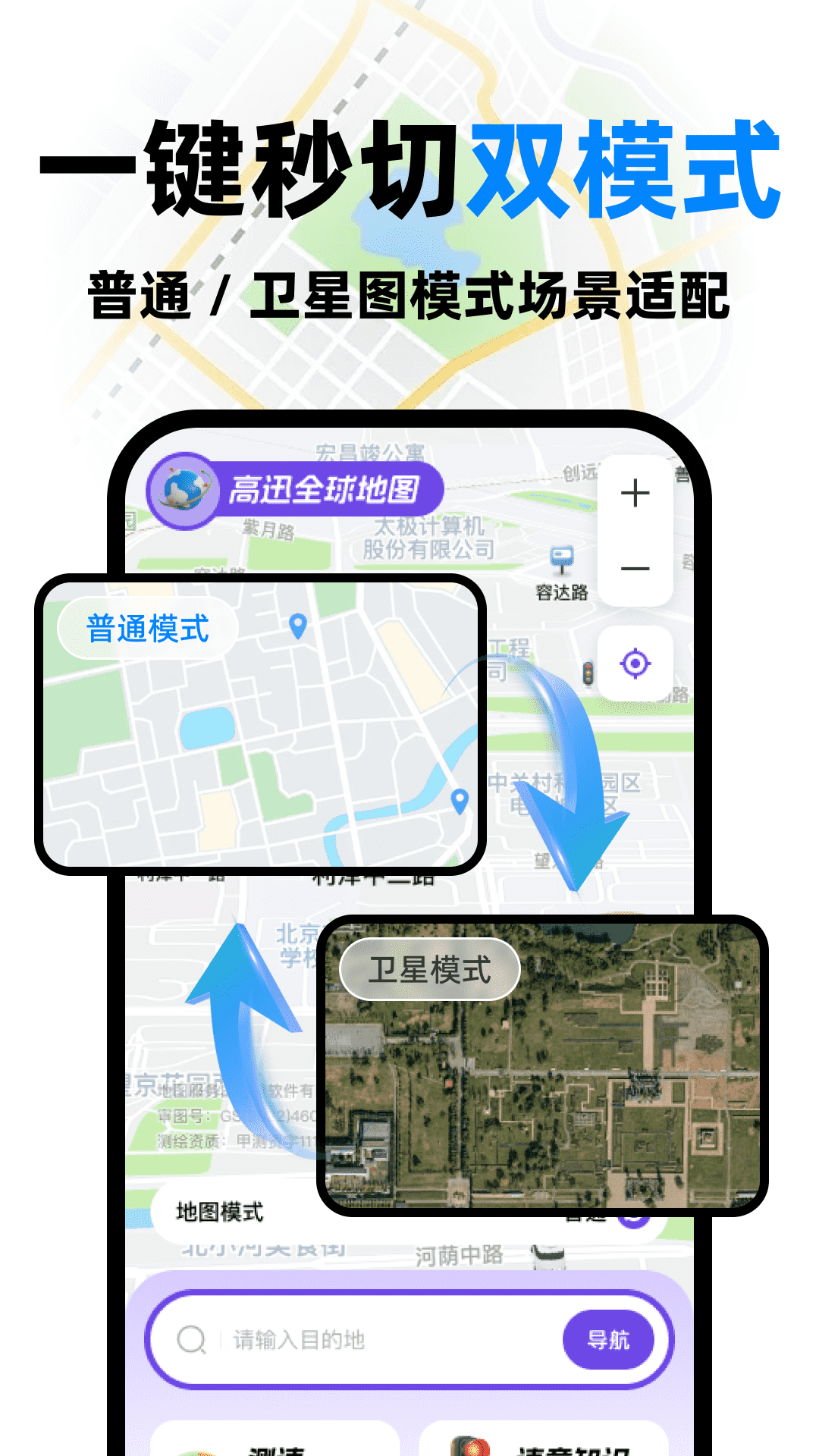Toggle the map mode switch beside 普通

(634, 1219)
